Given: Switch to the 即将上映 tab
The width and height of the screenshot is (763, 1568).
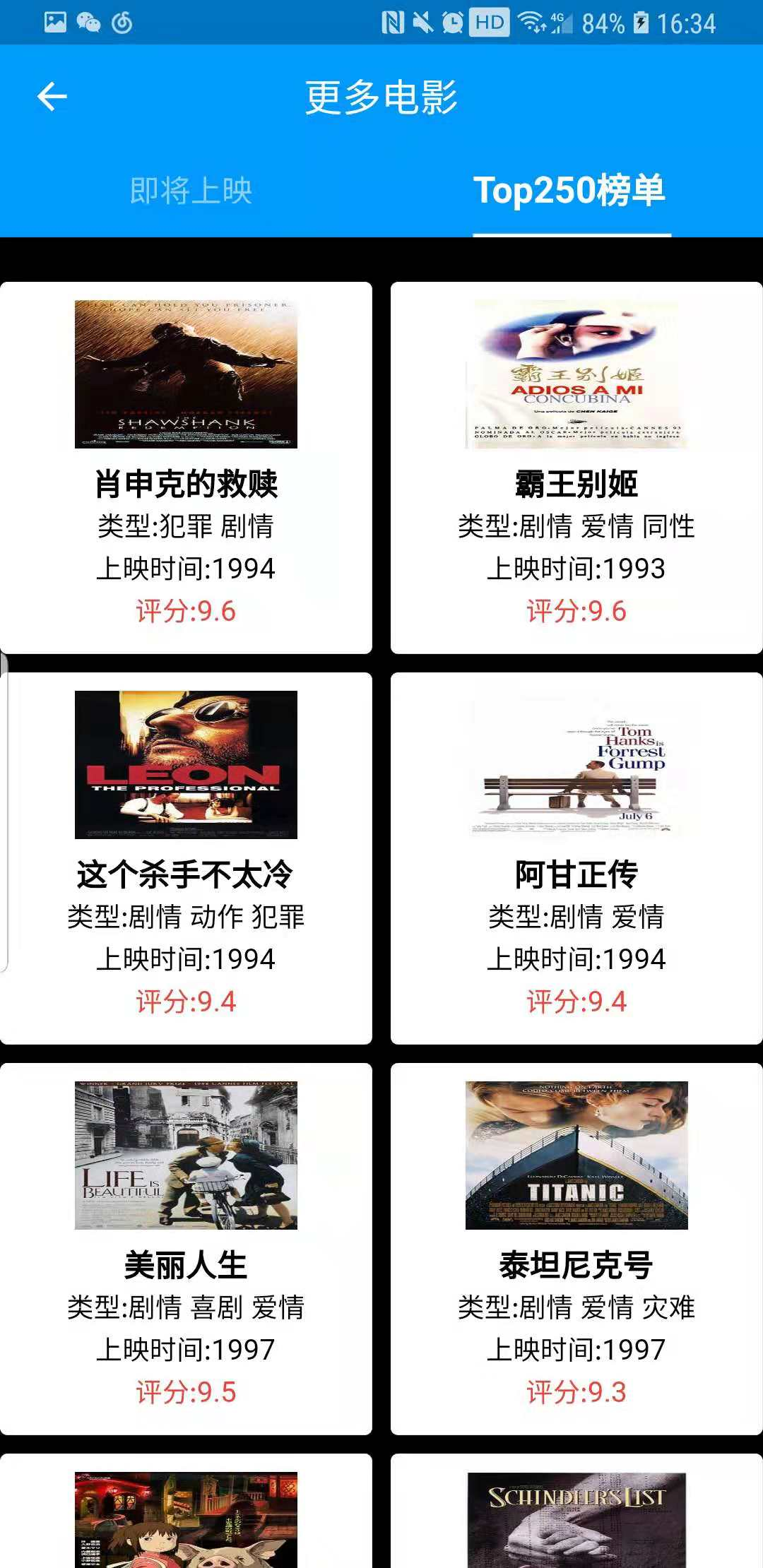Looking at the screenshot, I should pyautogui.click(x=191, y=191).
